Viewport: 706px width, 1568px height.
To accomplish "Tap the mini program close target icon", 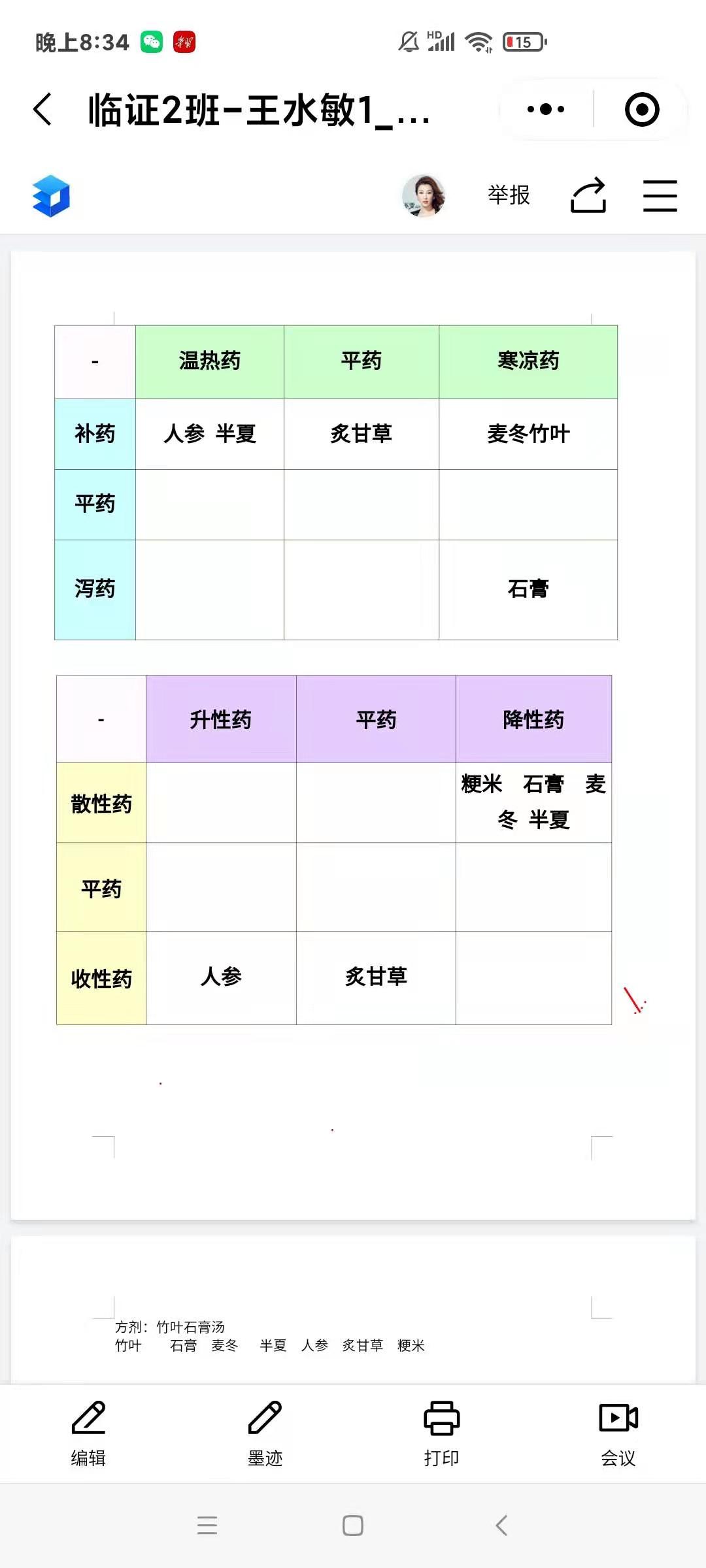I will (641, 109).
